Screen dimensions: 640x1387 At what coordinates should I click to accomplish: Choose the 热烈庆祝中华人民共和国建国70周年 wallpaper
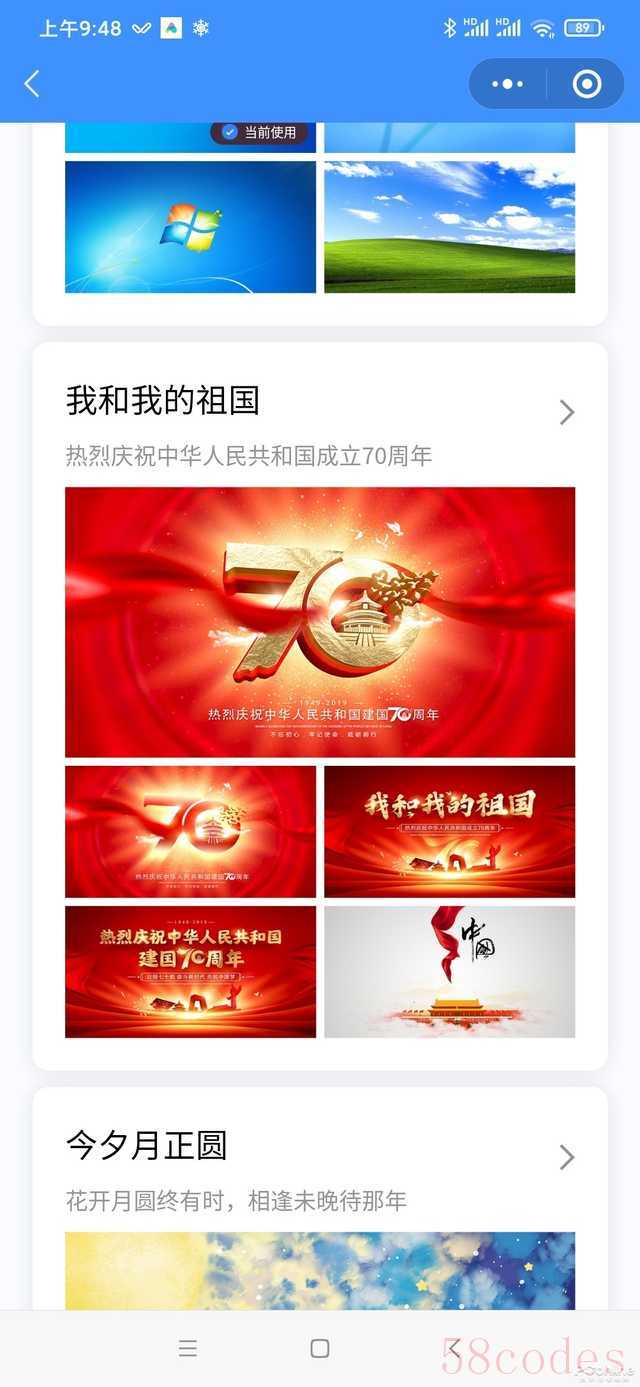click(190, 971)
